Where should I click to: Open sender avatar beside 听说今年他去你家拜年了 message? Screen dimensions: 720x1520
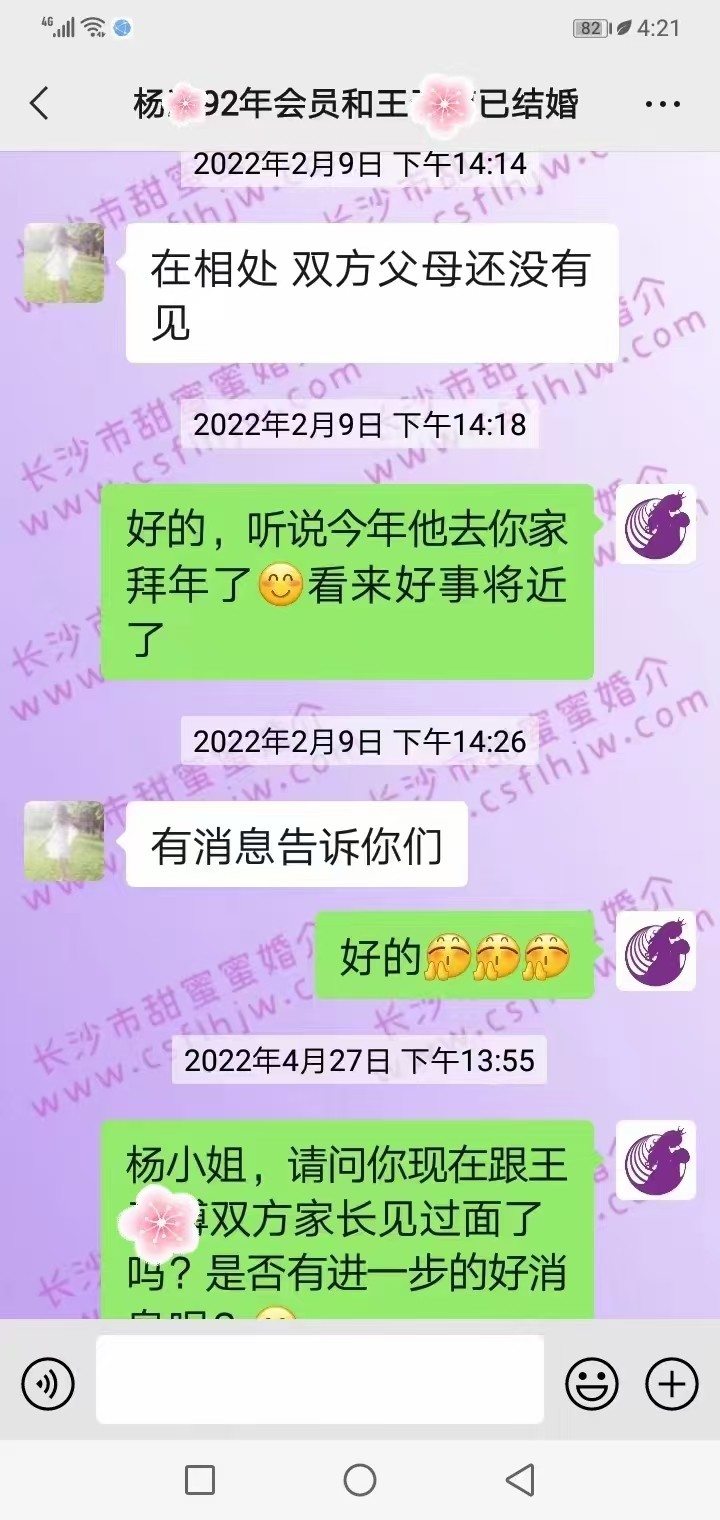(655, 524)
